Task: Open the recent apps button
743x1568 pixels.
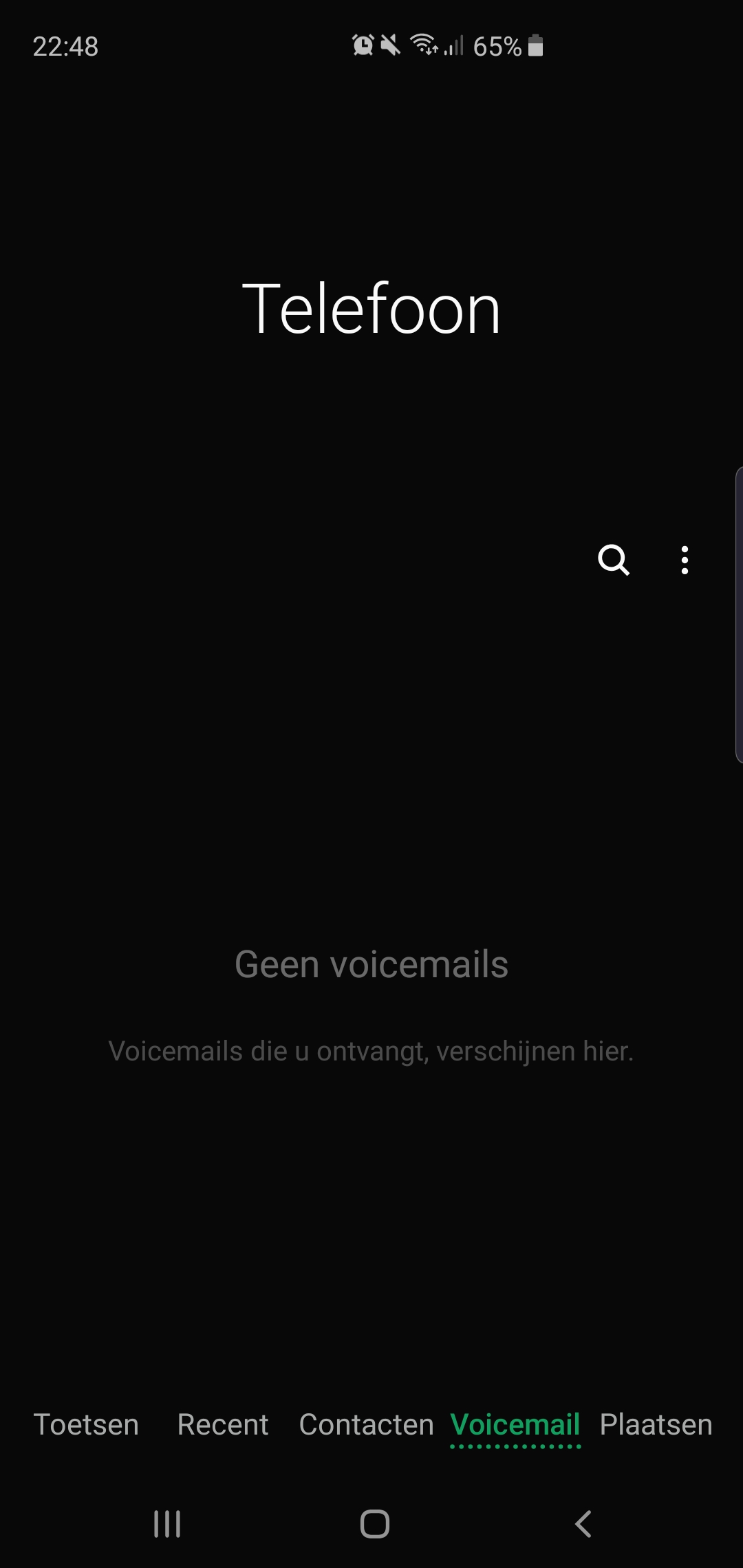Action: [x=167, y=1524]
